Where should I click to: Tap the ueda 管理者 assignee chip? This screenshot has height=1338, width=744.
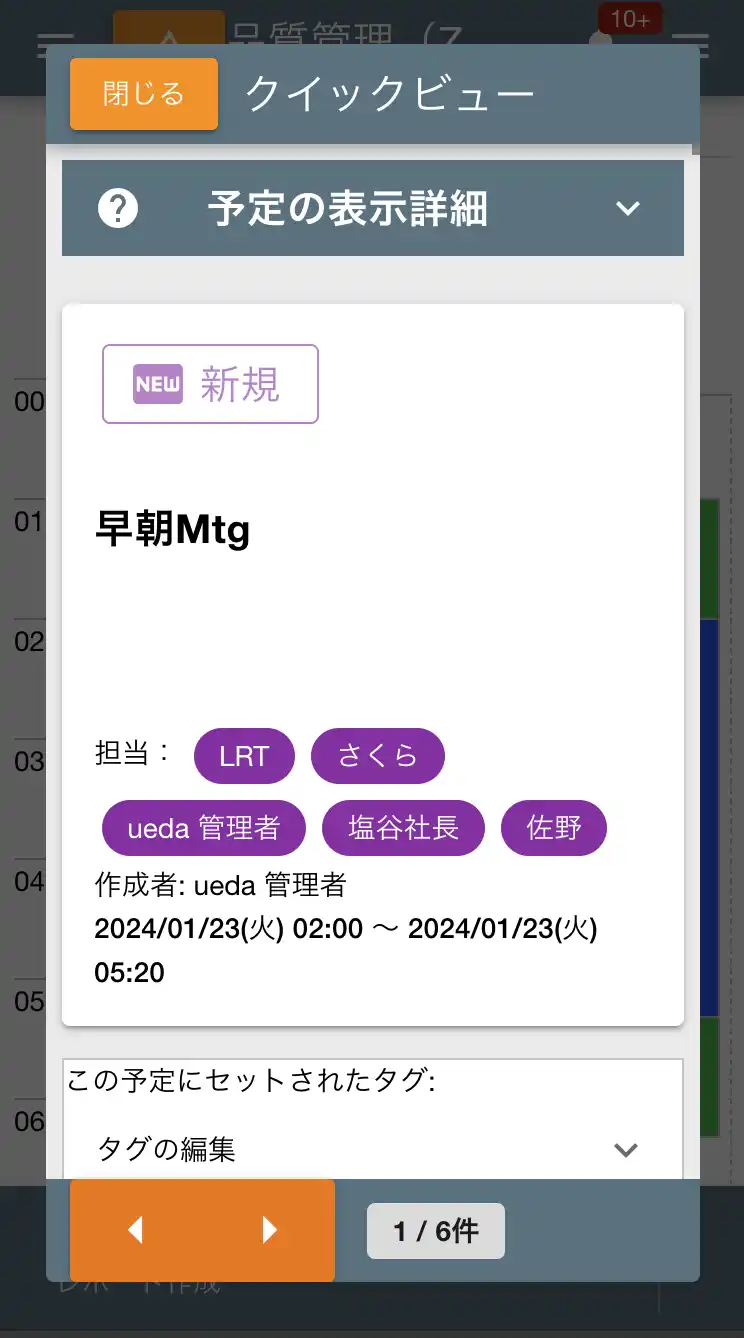(204, 828)
